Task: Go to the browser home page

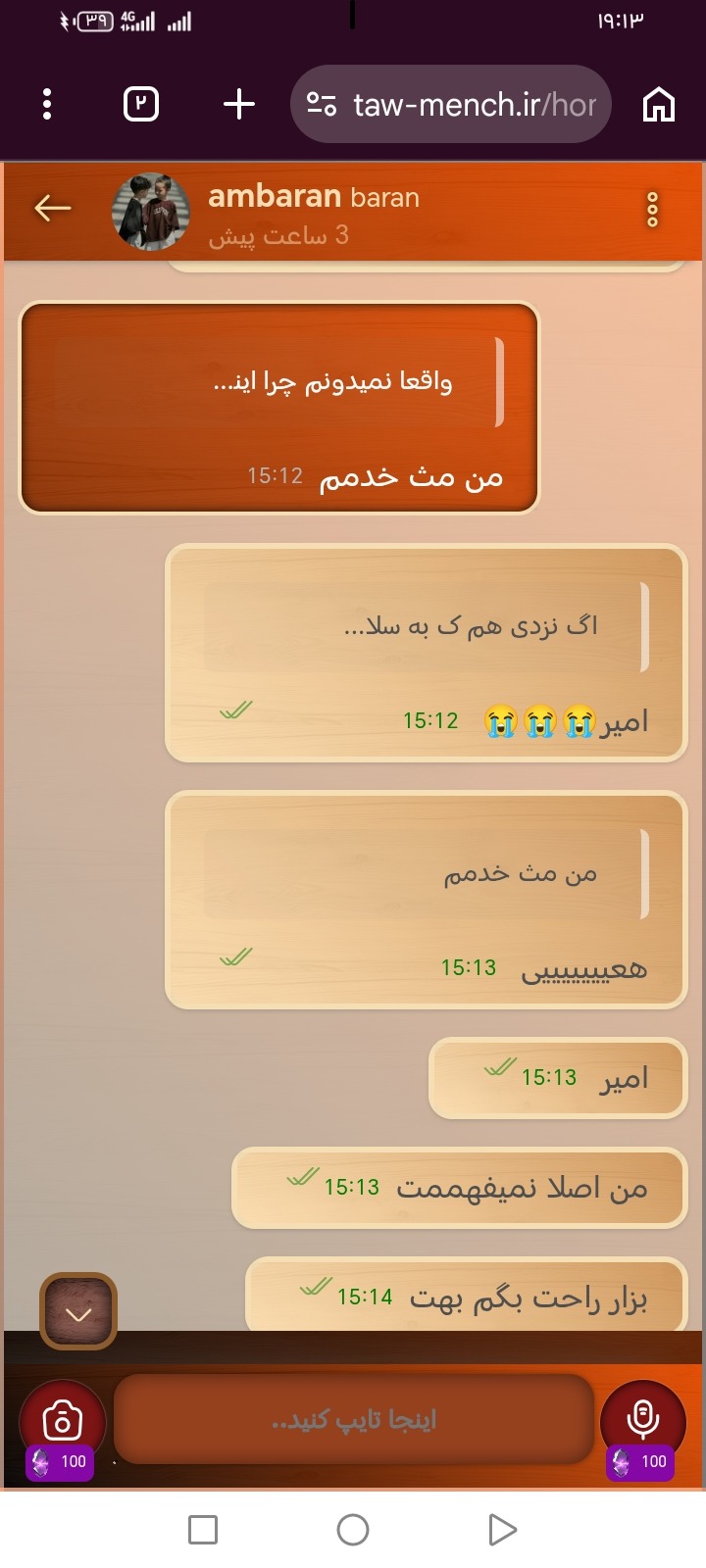Action: (x=659, y=104)
